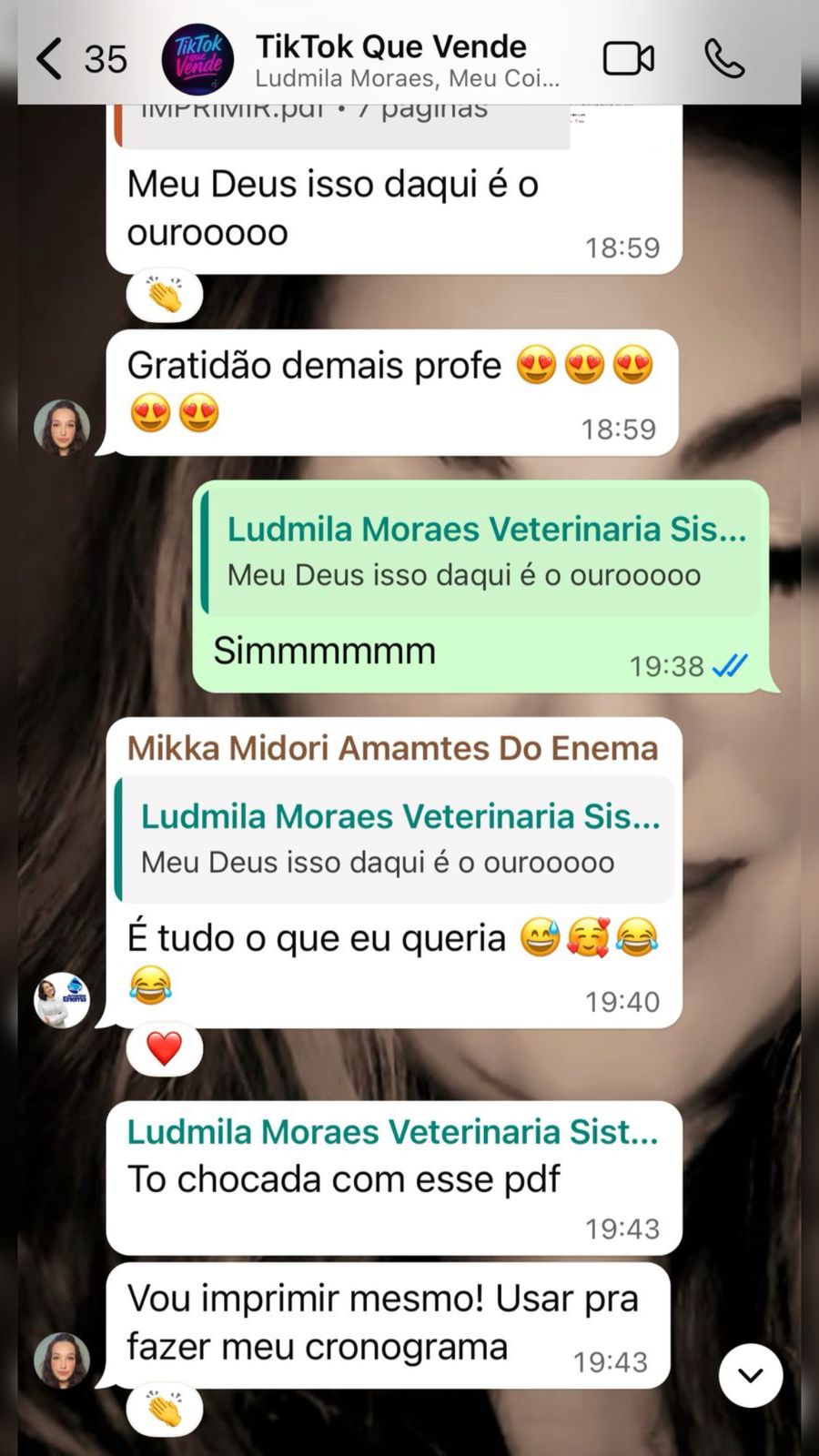Open sender avatar beside Vou imprimir mesmo
The width and height of the screenshot is (819, 1456).
click(62, 1360)
